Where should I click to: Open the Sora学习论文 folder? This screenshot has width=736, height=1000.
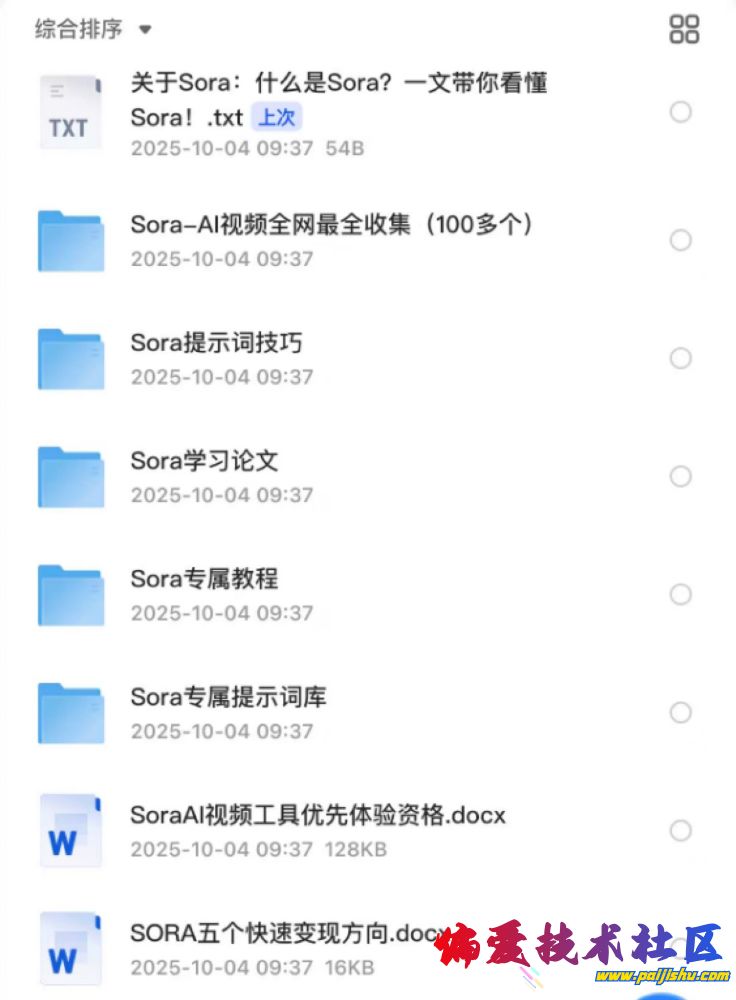(204, 461)
